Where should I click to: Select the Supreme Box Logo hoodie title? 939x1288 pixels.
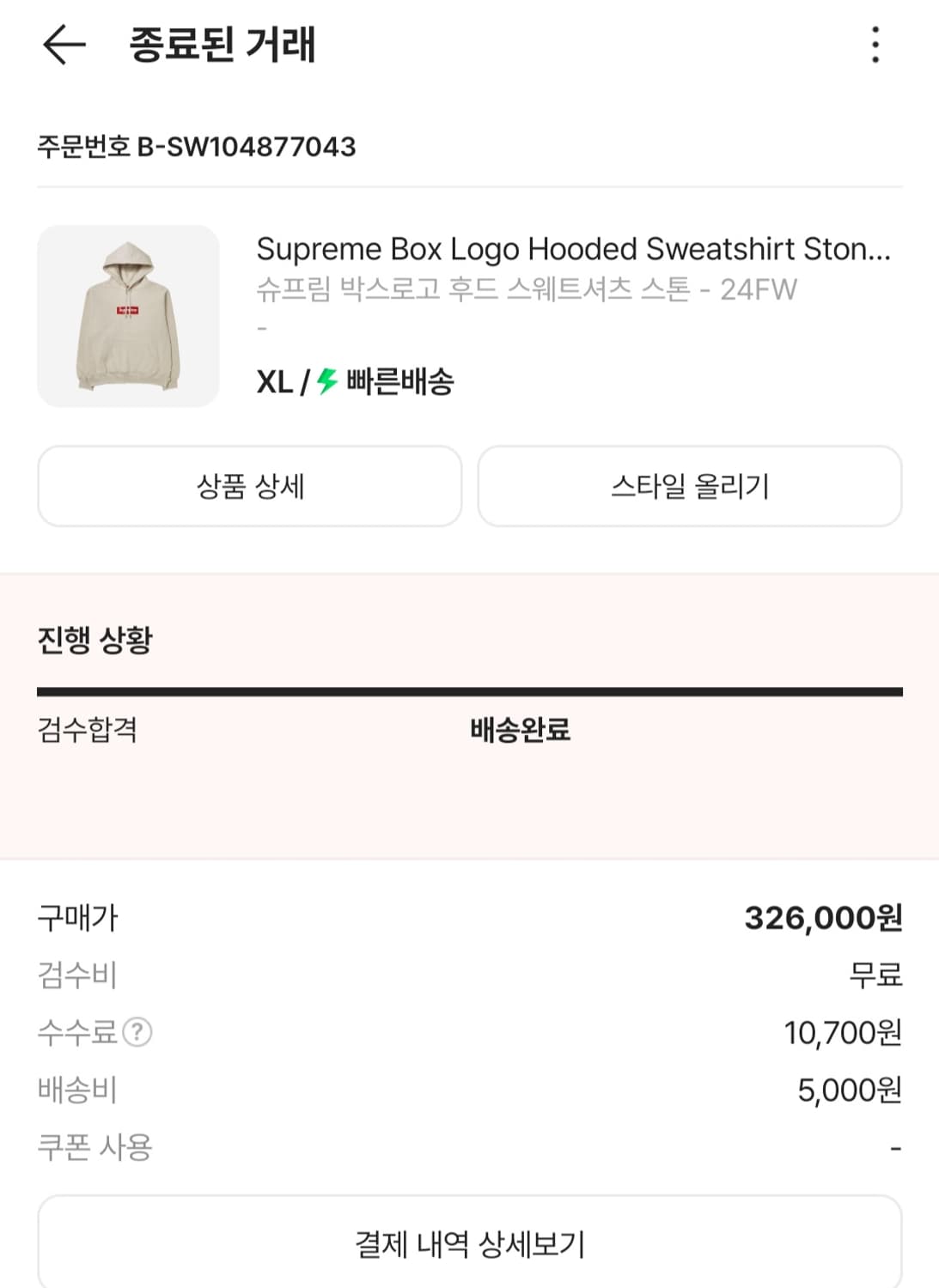coord(576,250)
